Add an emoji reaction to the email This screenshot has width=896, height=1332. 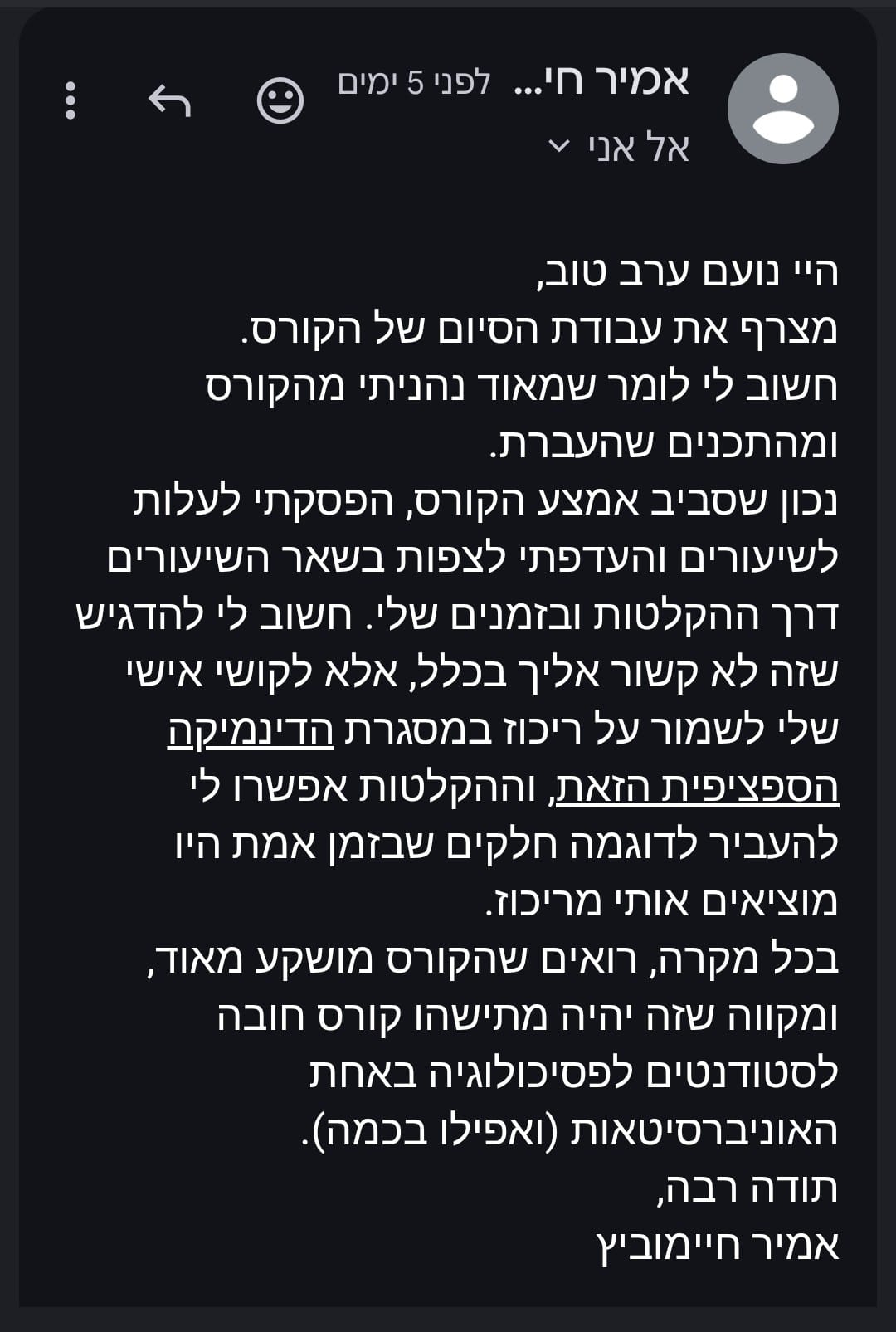point(280,100)
